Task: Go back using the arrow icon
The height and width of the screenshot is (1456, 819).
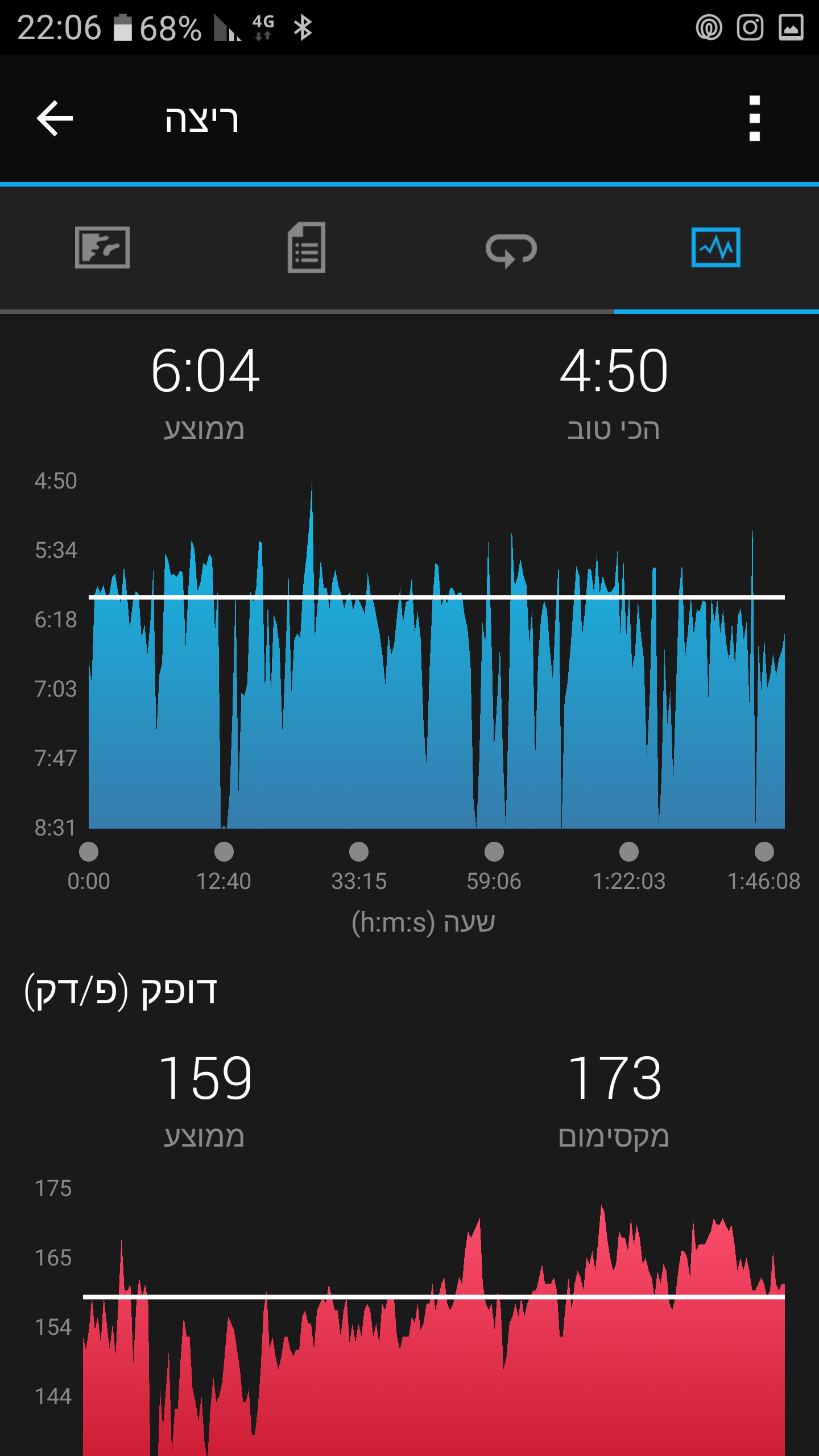Action: click(55, 118)
